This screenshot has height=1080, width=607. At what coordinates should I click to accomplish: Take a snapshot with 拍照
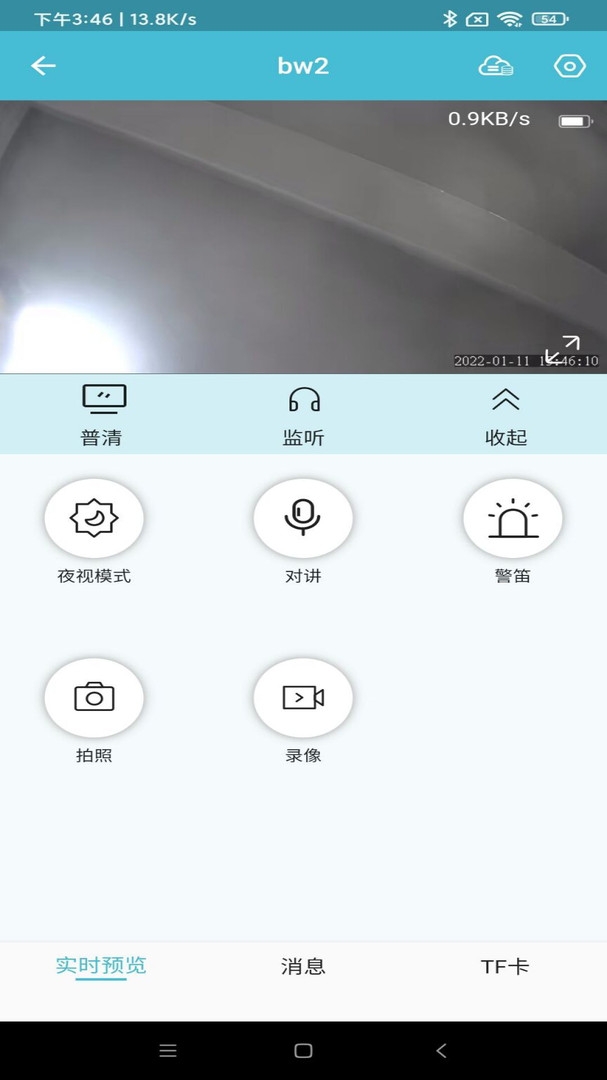(x=94, y=698)
